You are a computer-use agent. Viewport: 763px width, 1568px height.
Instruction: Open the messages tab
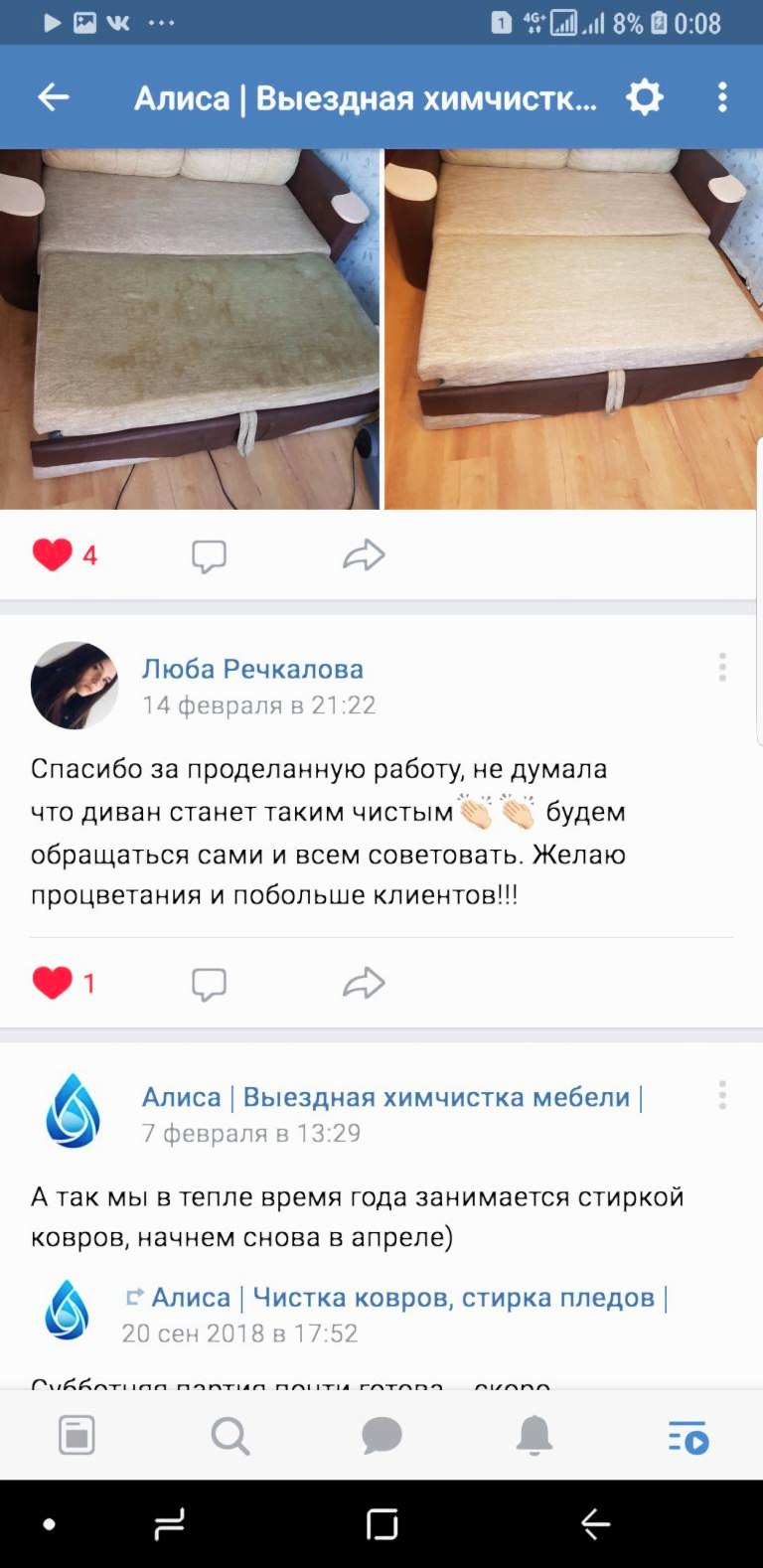(381, 1436)
